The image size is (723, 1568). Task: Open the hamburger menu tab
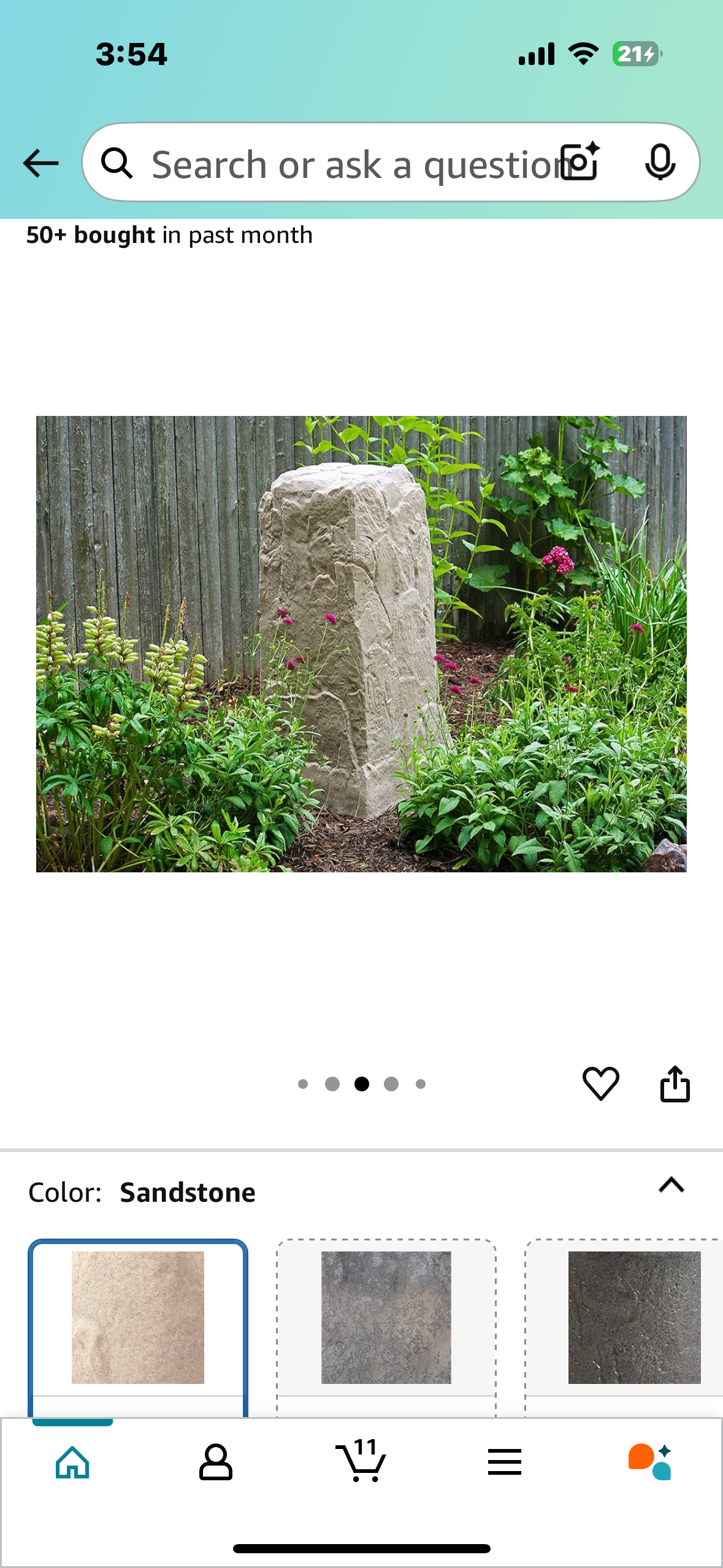[505, 1462]
